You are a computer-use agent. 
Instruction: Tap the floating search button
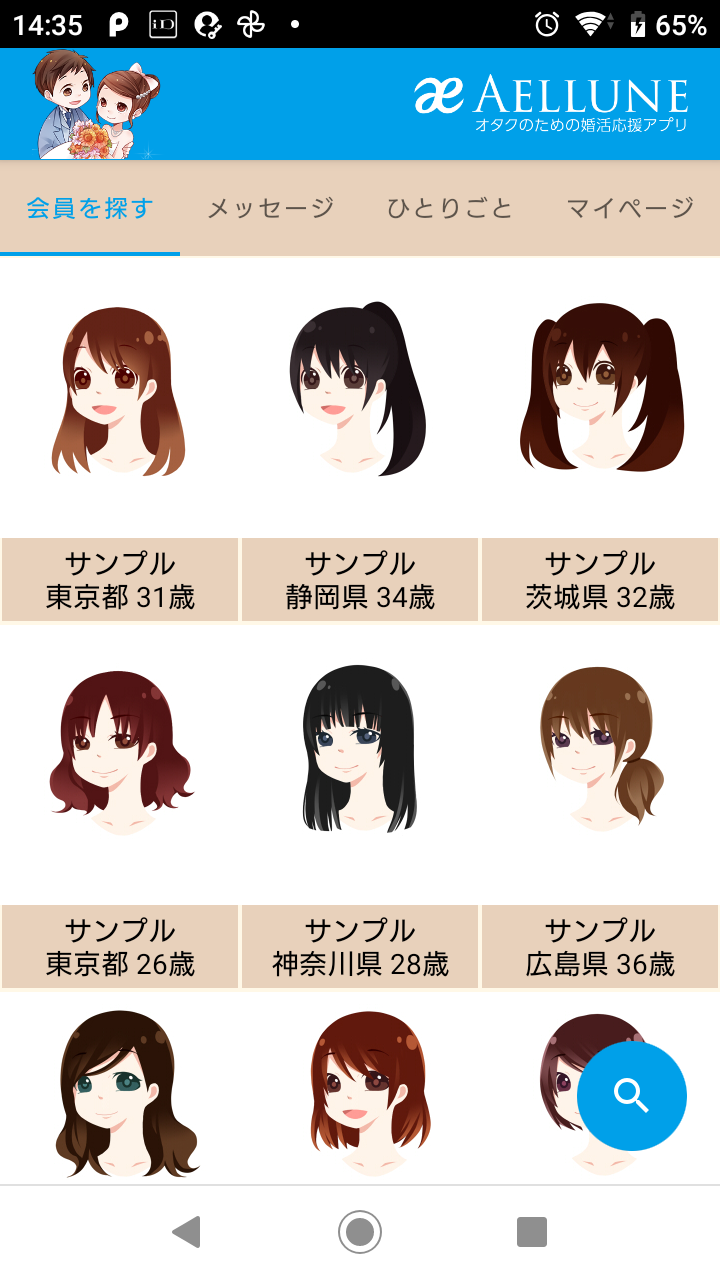pyautogui.click(x=632, y=1096)
